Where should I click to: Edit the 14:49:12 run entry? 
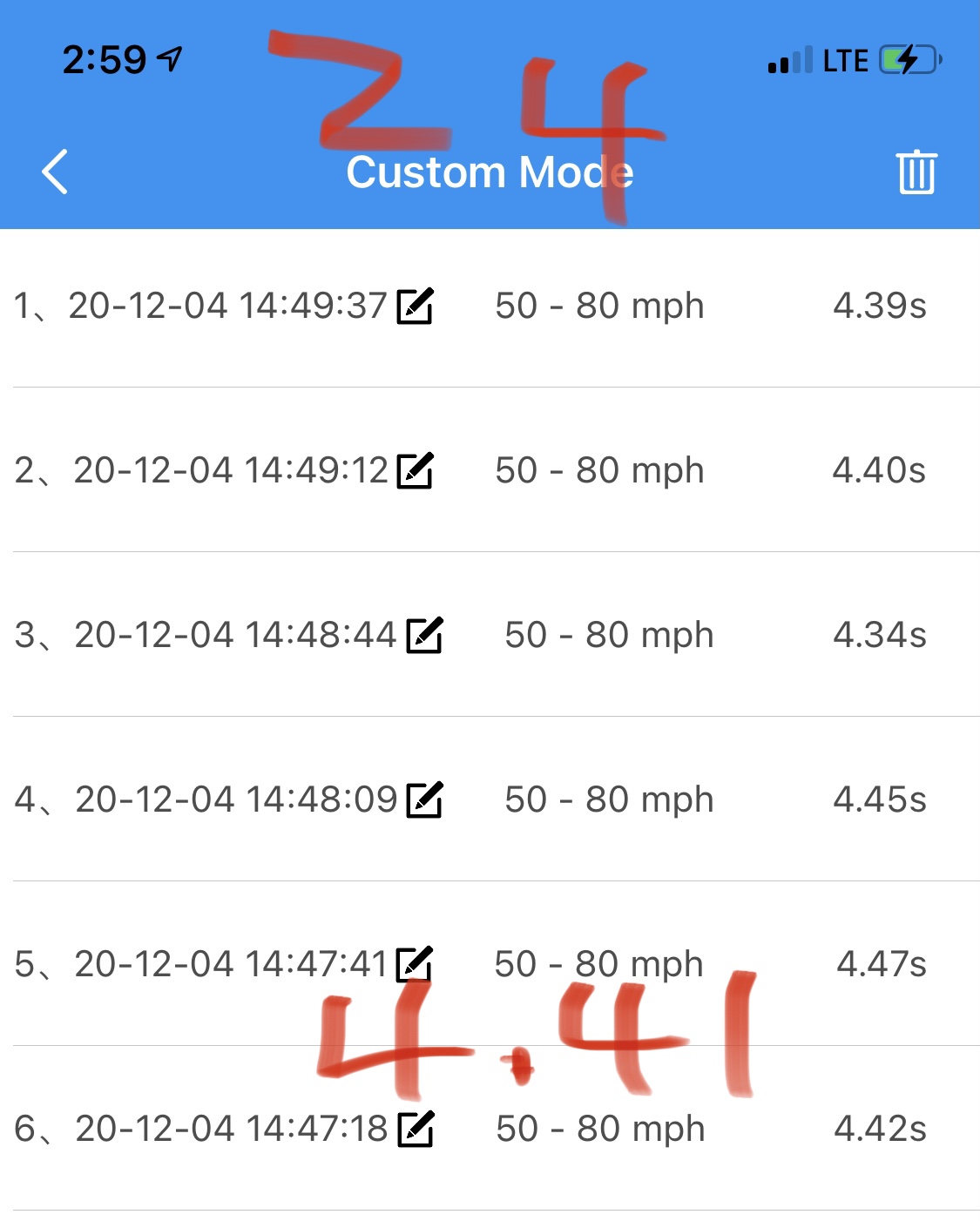pyautogui.click(x=415, y=470)
